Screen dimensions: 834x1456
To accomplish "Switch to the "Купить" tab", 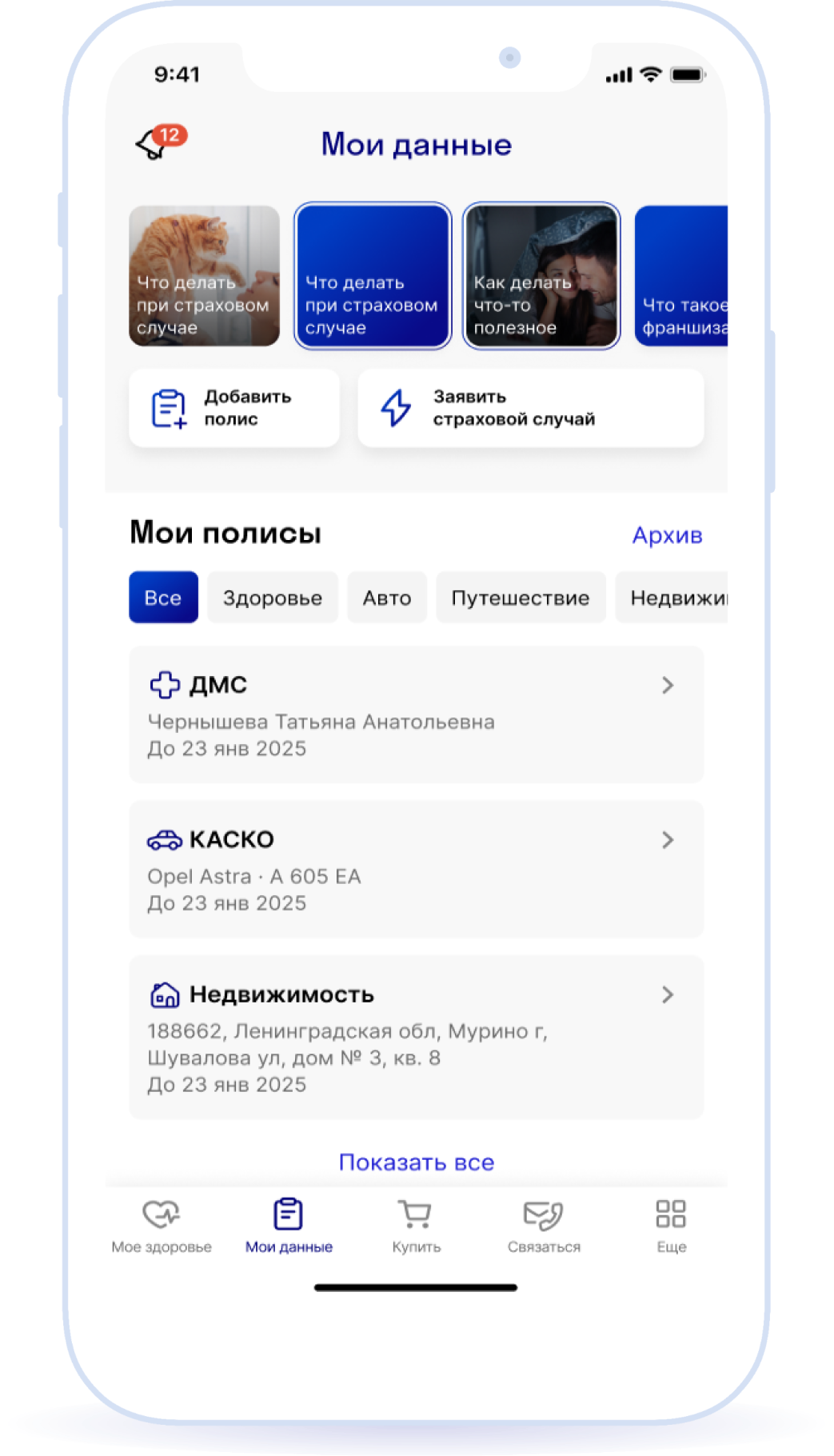I will click(x=416, y=1226).
